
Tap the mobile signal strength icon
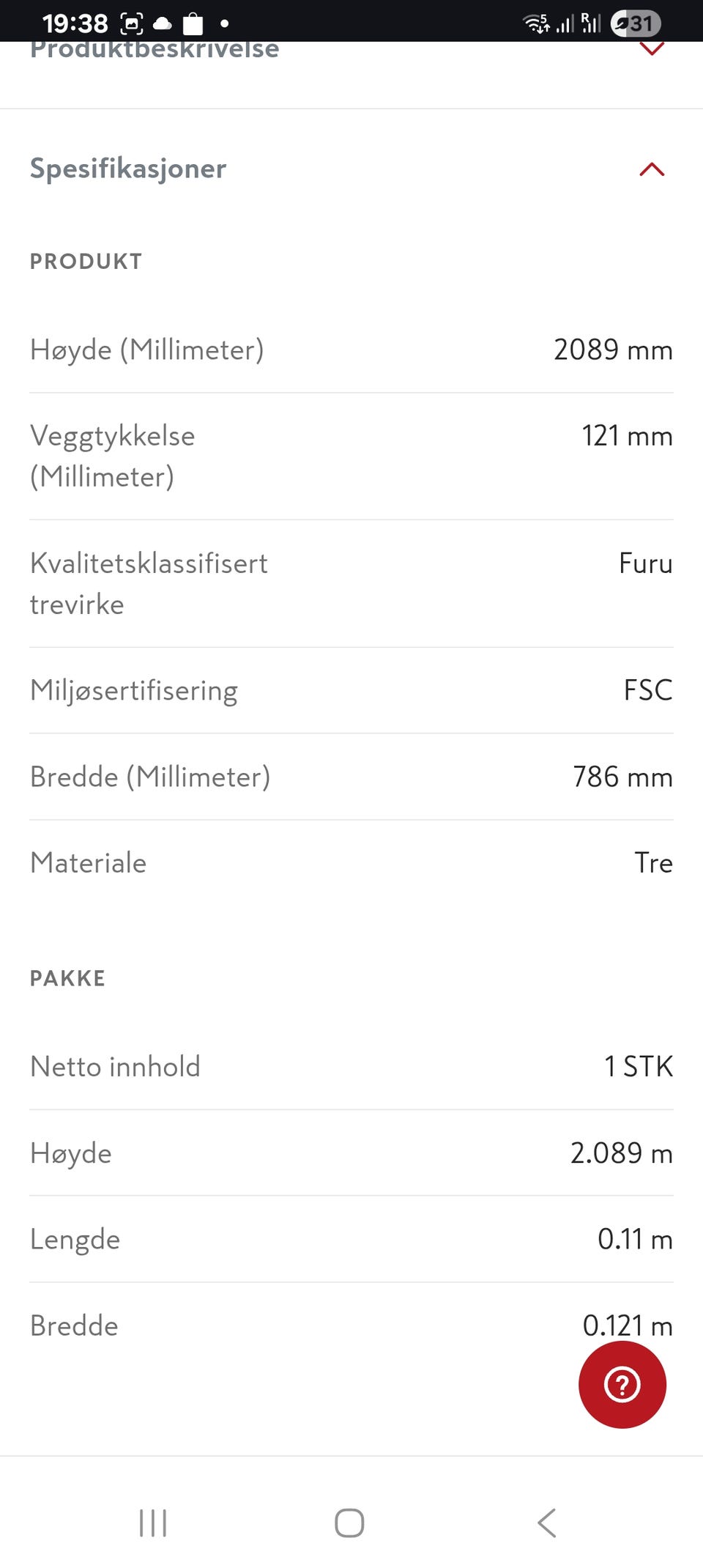click(x=565, y=23)
